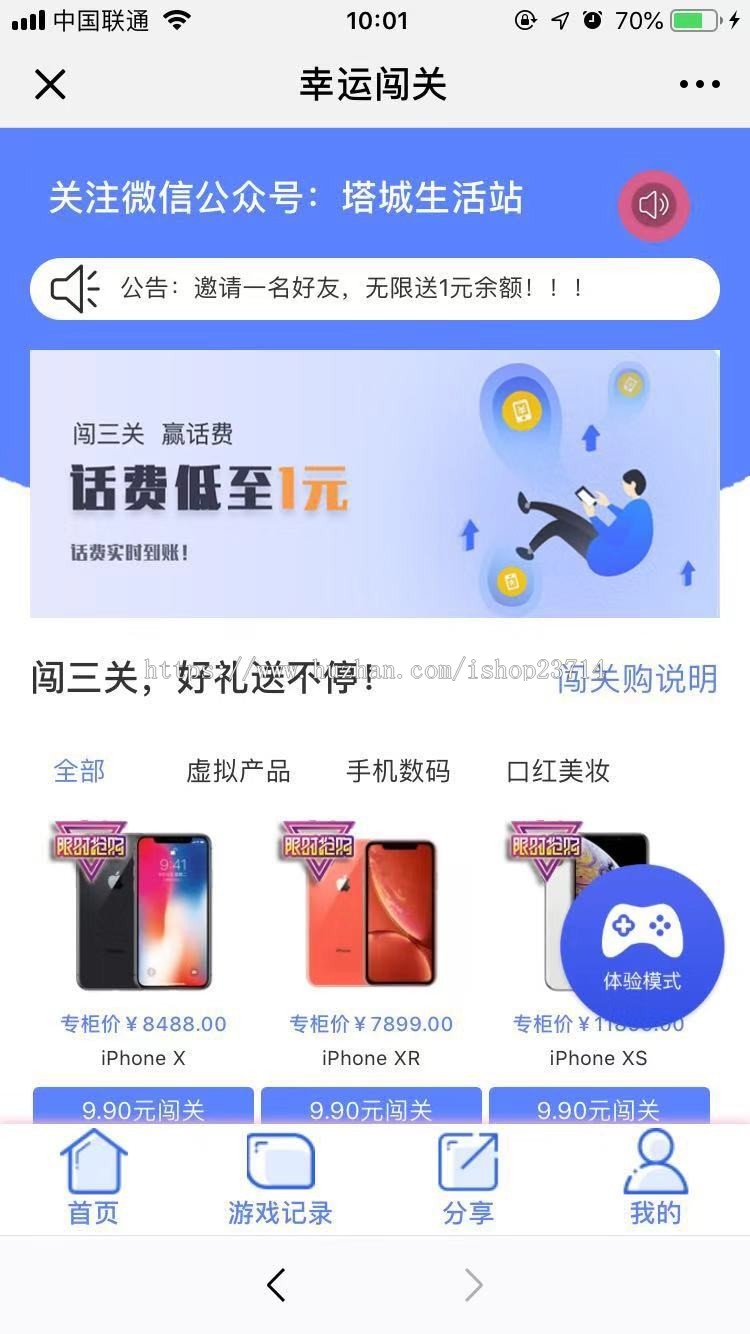Image resolution: width=750 pixels, height=1334 pixels.
Task: Tap 9.90元闯关 under iPhone X
Action: point(143,1107)
